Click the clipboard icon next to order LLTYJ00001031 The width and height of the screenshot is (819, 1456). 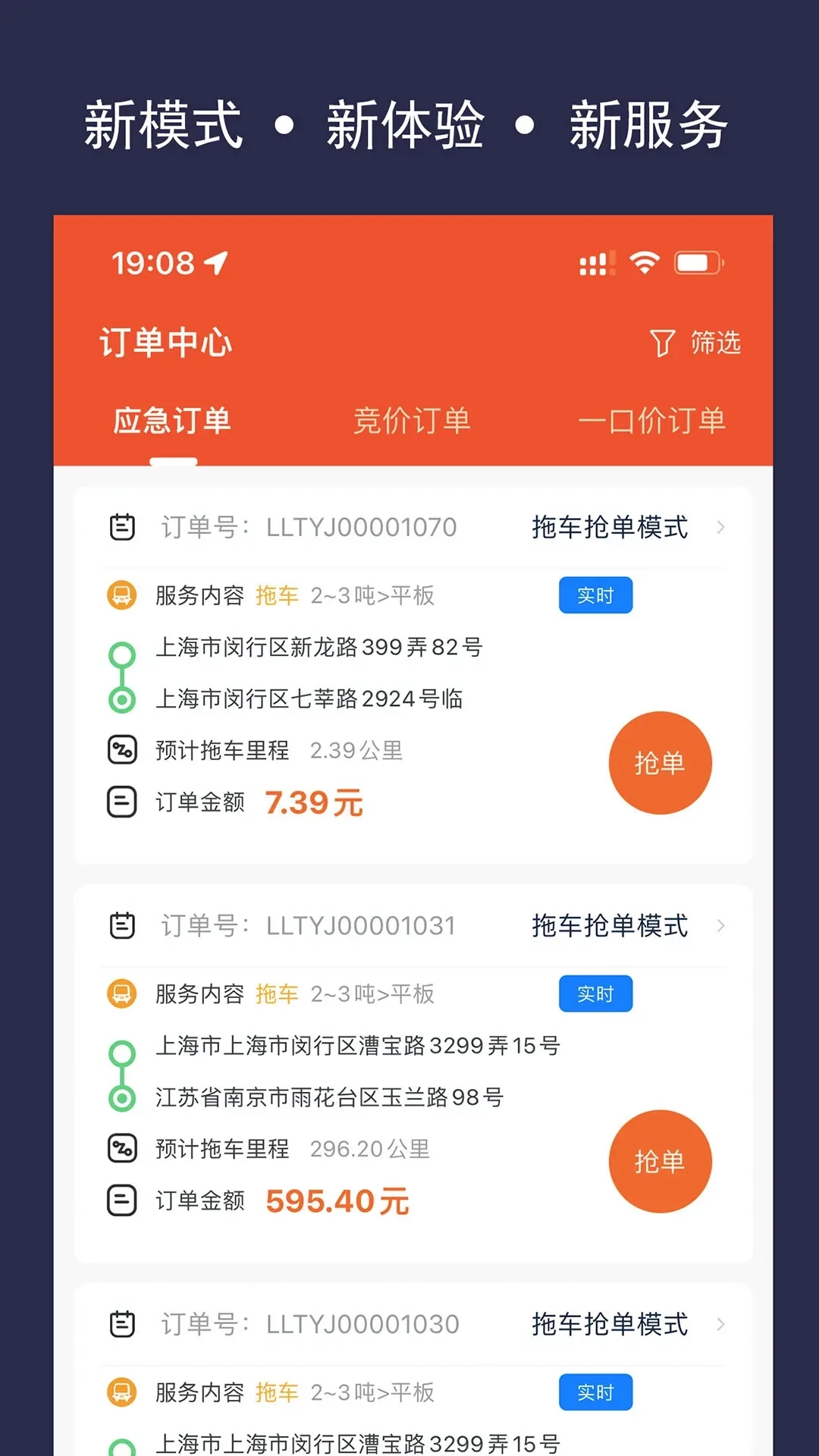[x=121, y=925]
